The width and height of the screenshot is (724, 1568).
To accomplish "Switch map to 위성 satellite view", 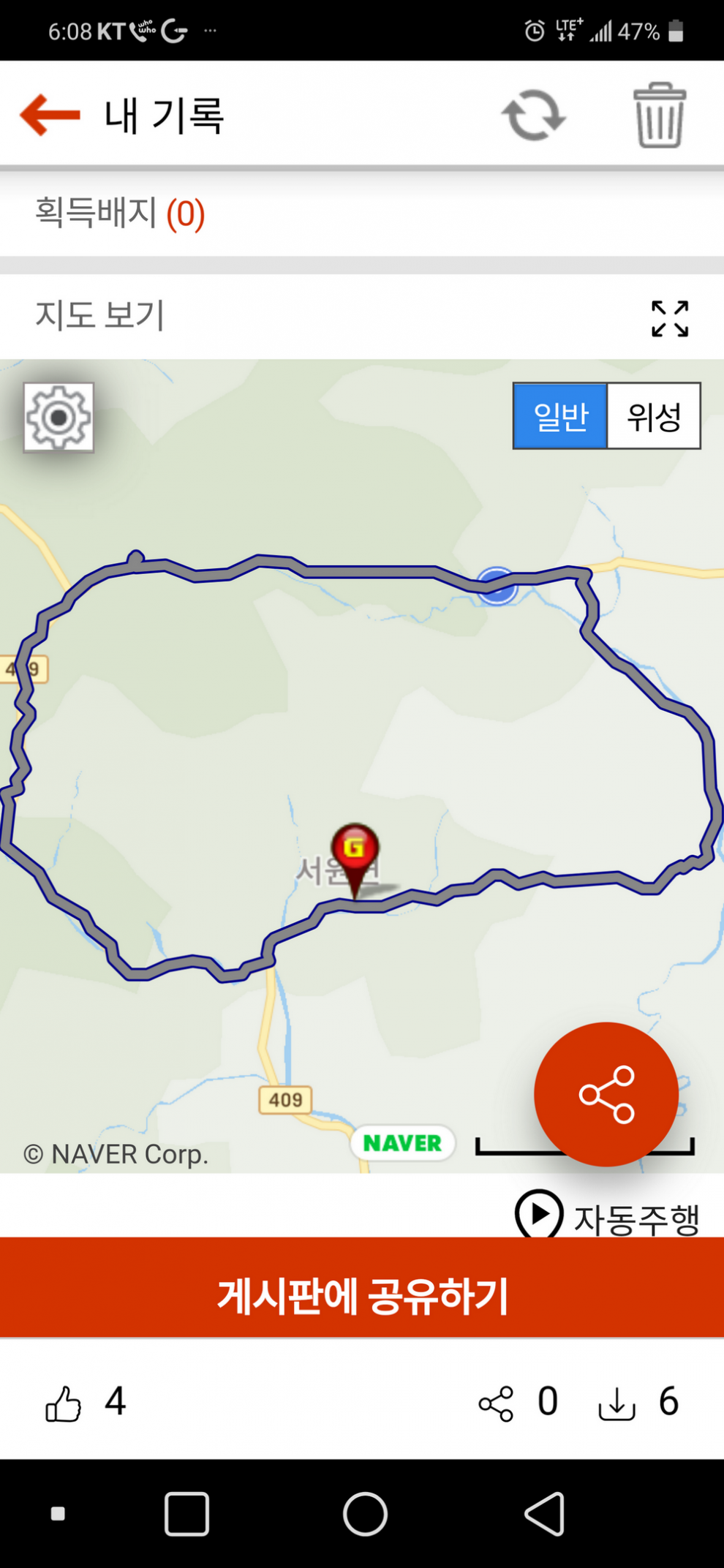I will tap(654, 416).
